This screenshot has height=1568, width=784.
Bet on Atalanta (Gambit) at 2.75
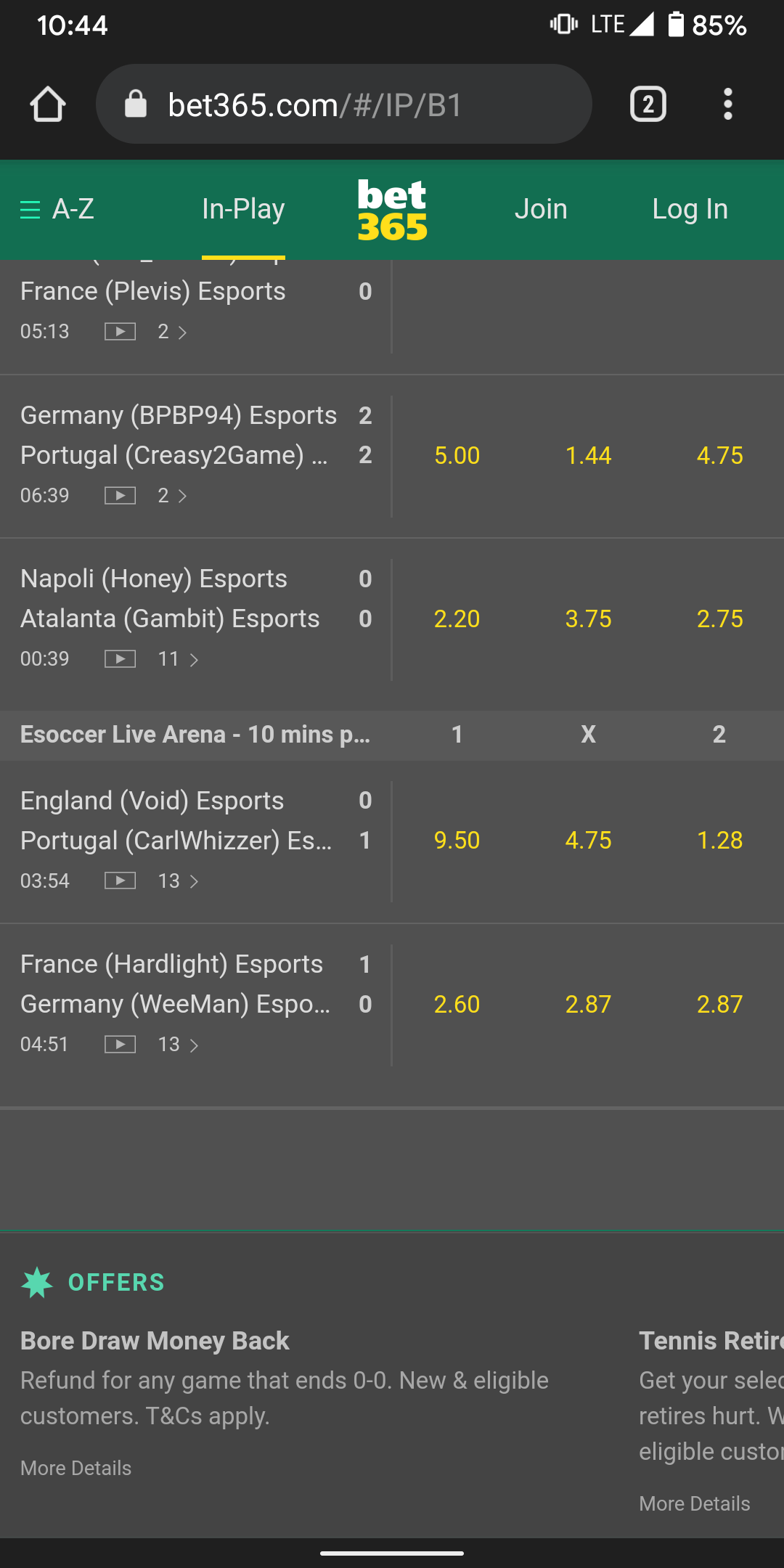(719, 619)
